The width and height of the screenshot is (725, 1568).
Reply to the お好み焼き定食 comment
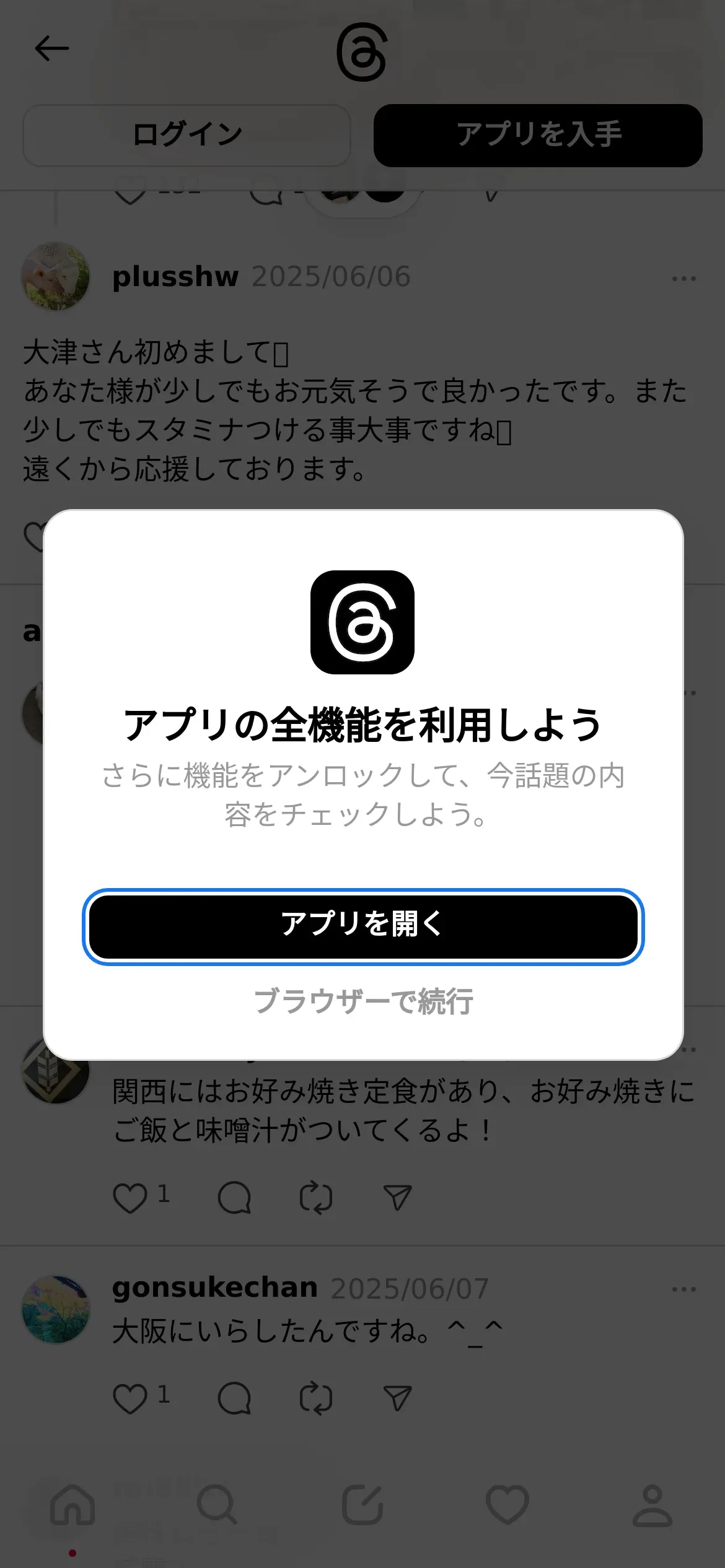tap(234, 1197)
